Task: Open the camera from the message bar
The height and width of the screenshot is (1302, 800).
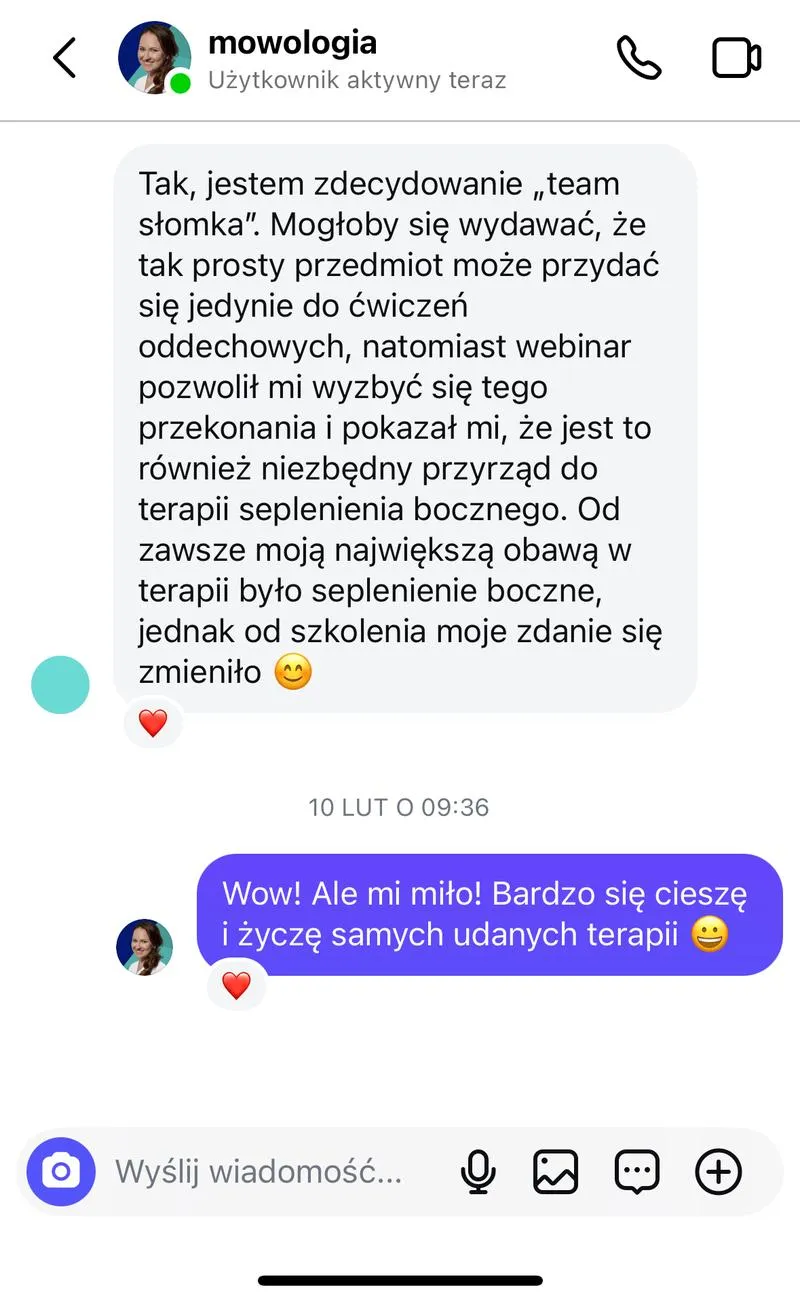Action: click(x=60, y=1172)
